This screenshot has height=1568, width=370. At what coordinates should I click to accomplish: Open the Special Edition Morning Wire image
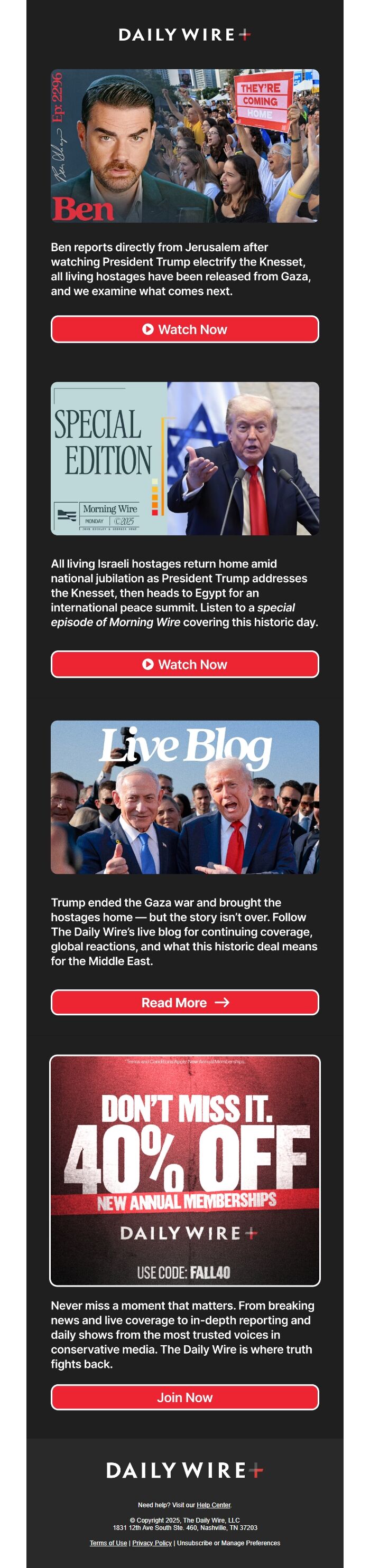click(184, 458)
